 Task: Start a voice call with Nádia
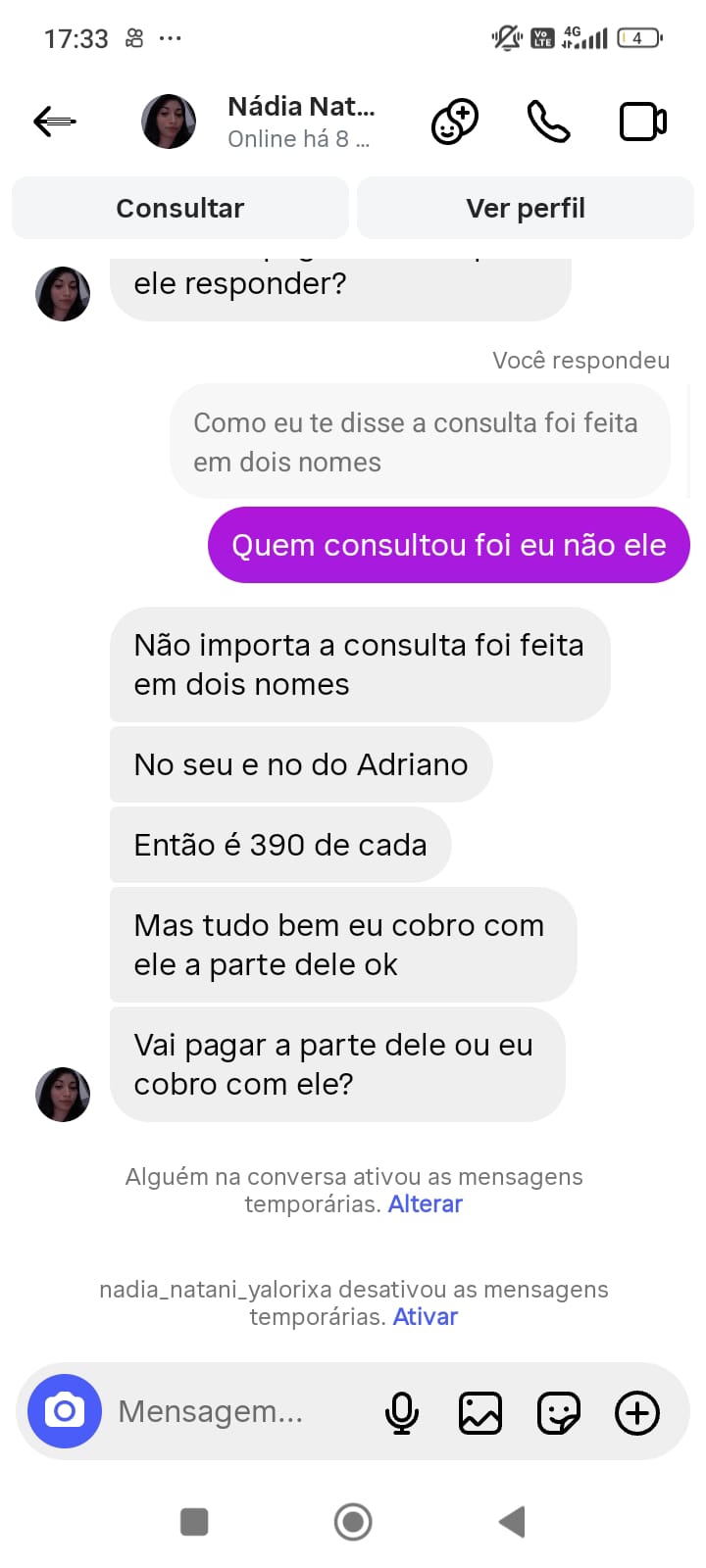[x=548, y=122]
